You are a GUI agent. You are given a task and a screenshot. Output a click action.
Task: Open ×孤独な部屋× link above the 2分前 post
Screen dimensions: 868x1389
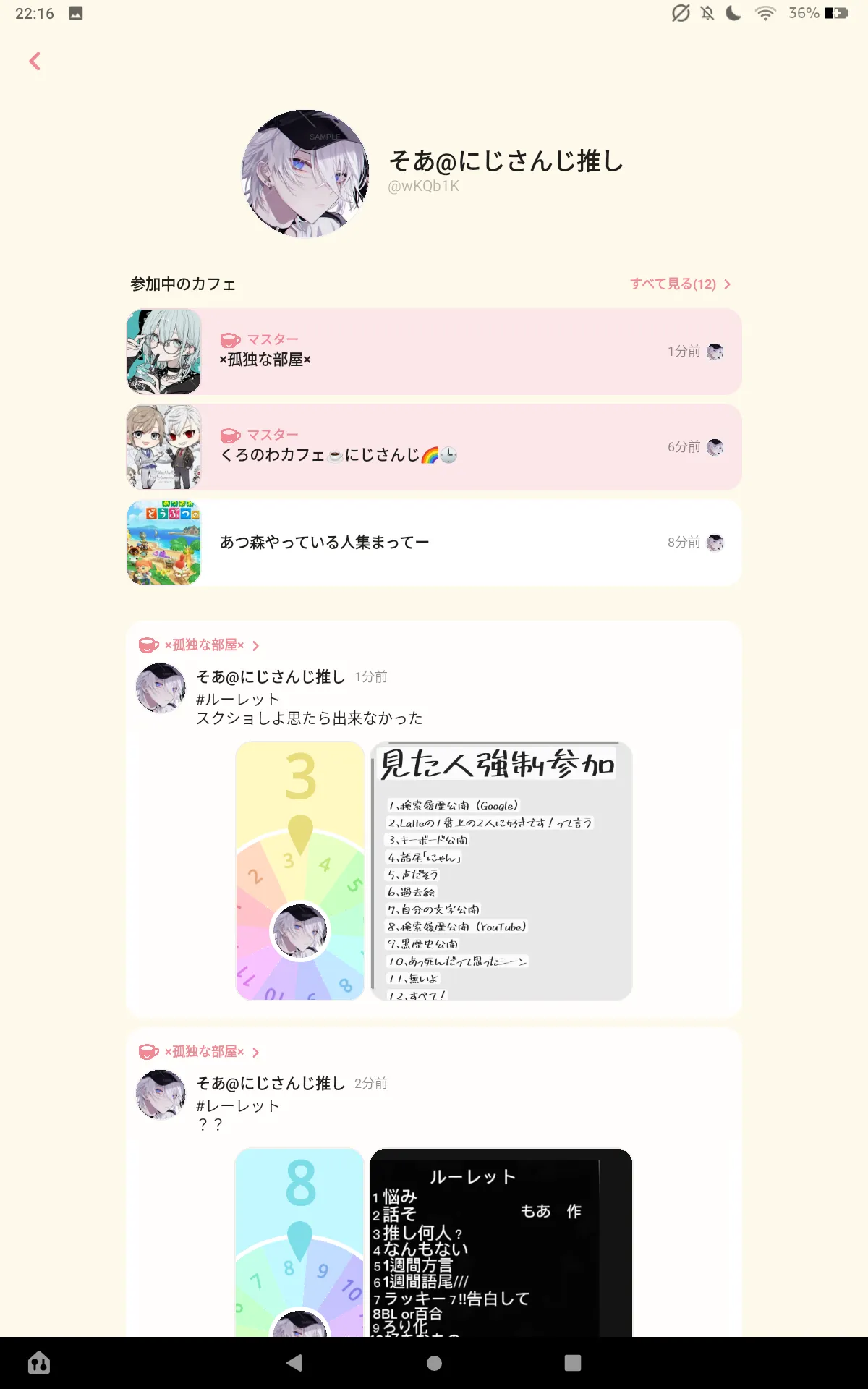click(x=199, y=1051)
